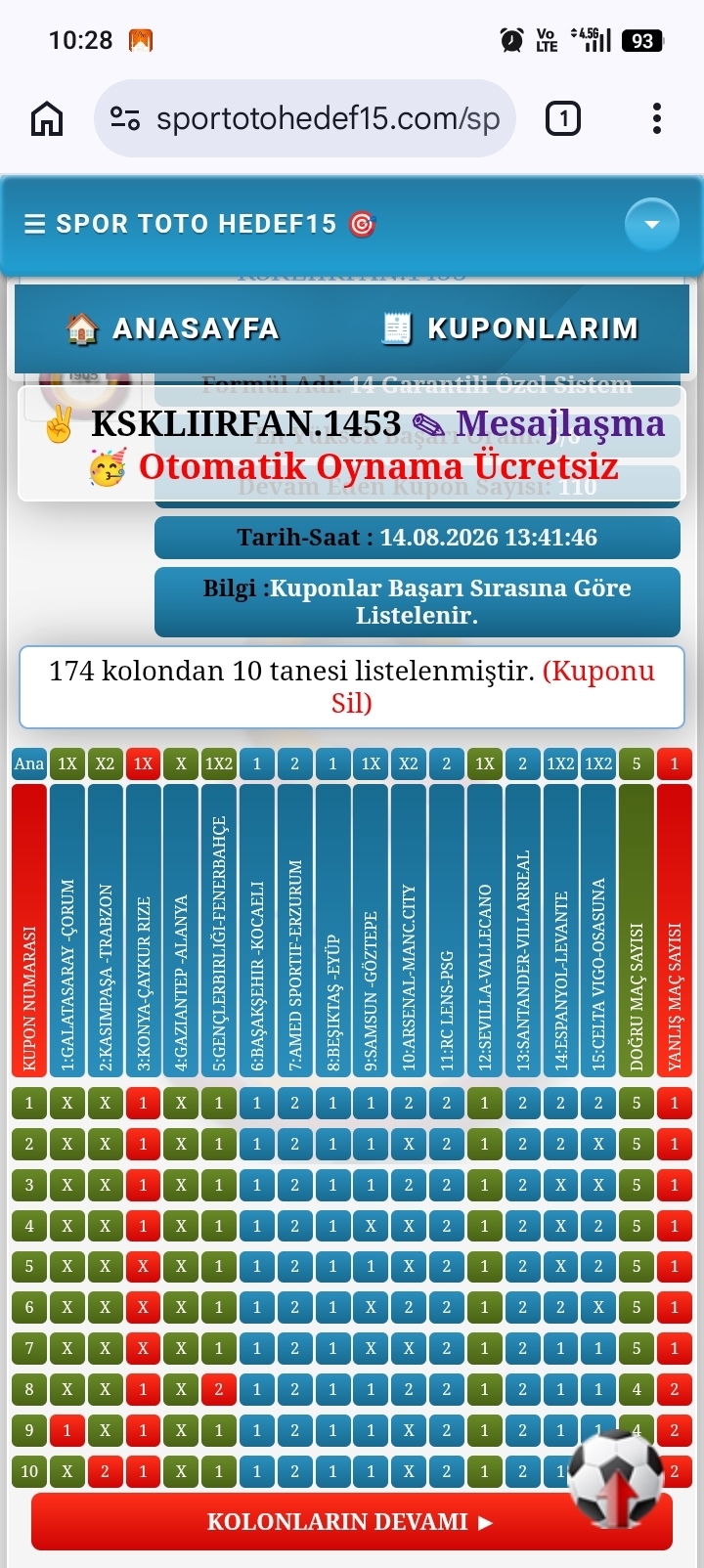Show more columns with Kolonların Devamı

(x=352, y=1521)
